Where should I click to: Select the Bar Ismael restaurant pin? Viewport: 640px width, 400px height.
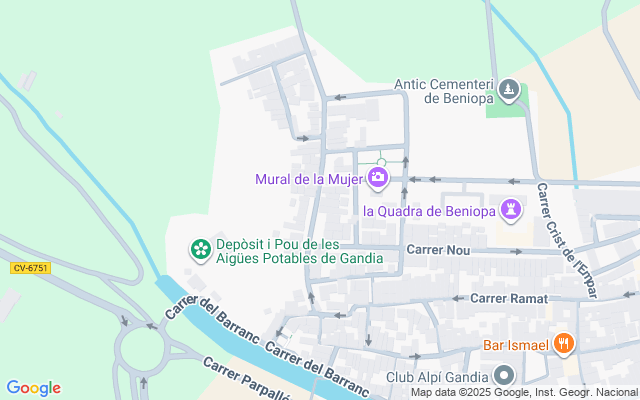[564, 345]
